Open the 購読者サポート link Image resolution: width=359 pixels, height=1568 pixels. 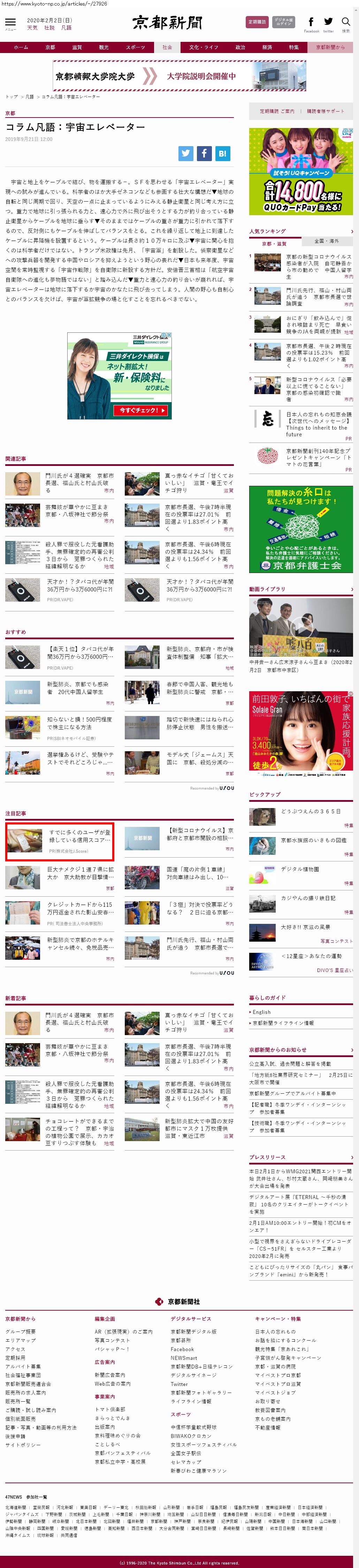click(x=325, y=111)
